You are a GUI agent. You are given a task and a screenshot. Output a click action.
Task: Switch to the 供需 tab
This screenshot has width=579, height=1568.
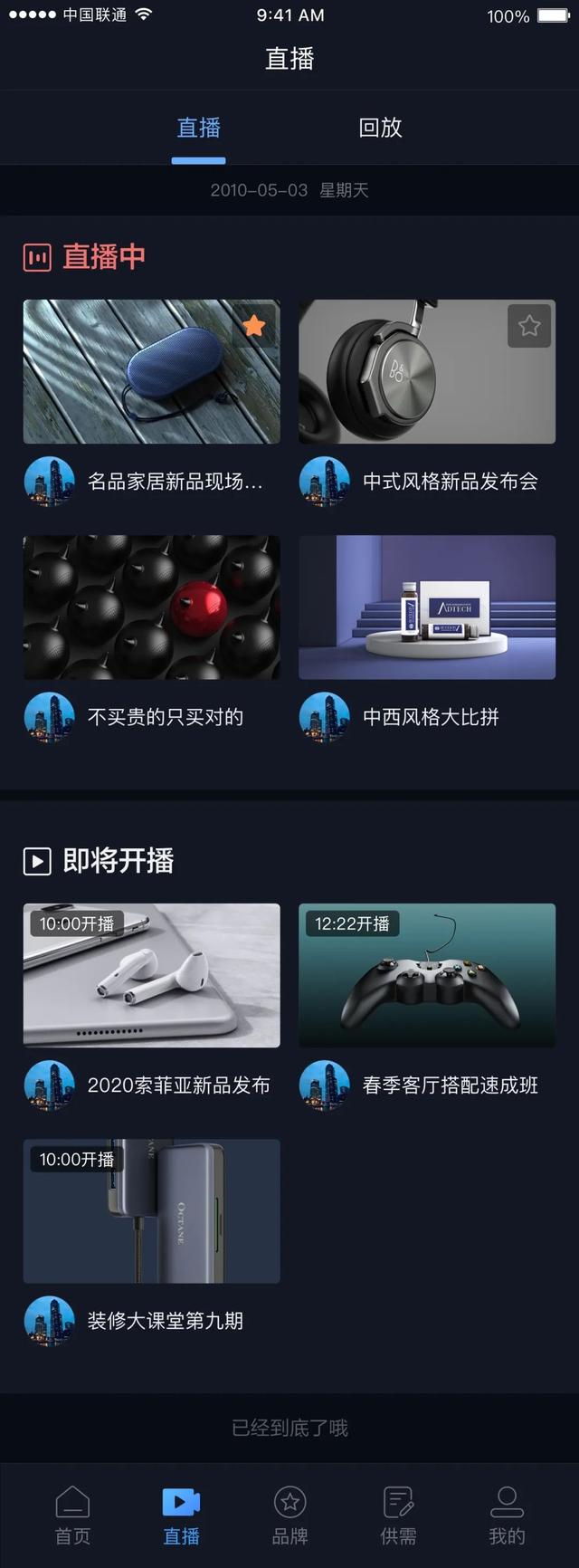[398, 1515]
